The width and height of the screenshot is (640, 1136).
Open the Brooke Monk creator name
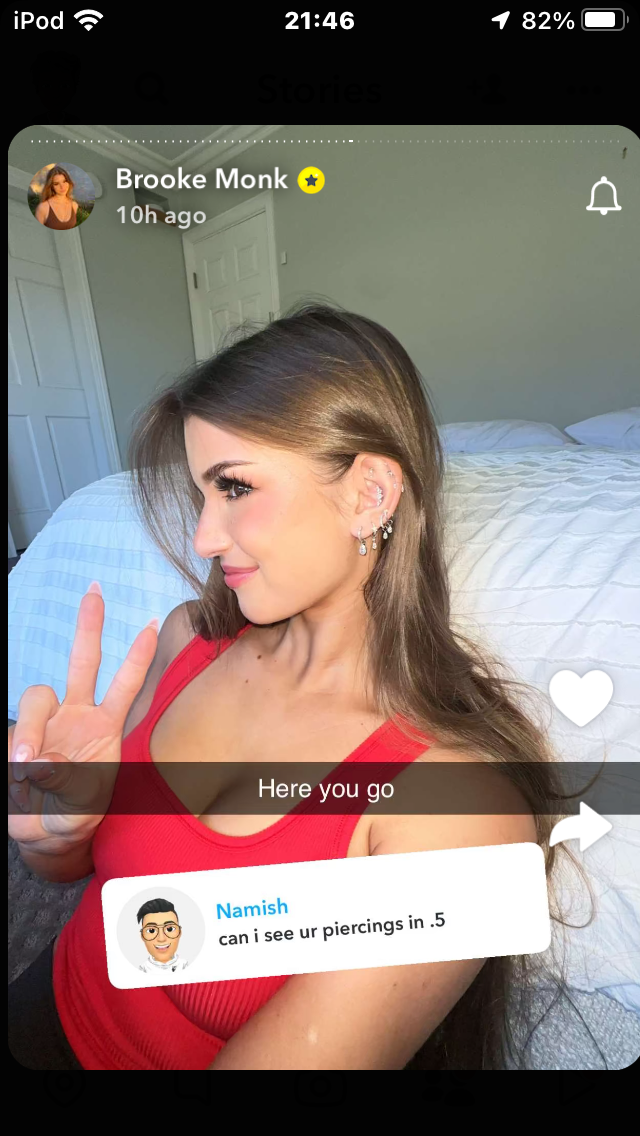pos(202,179)
